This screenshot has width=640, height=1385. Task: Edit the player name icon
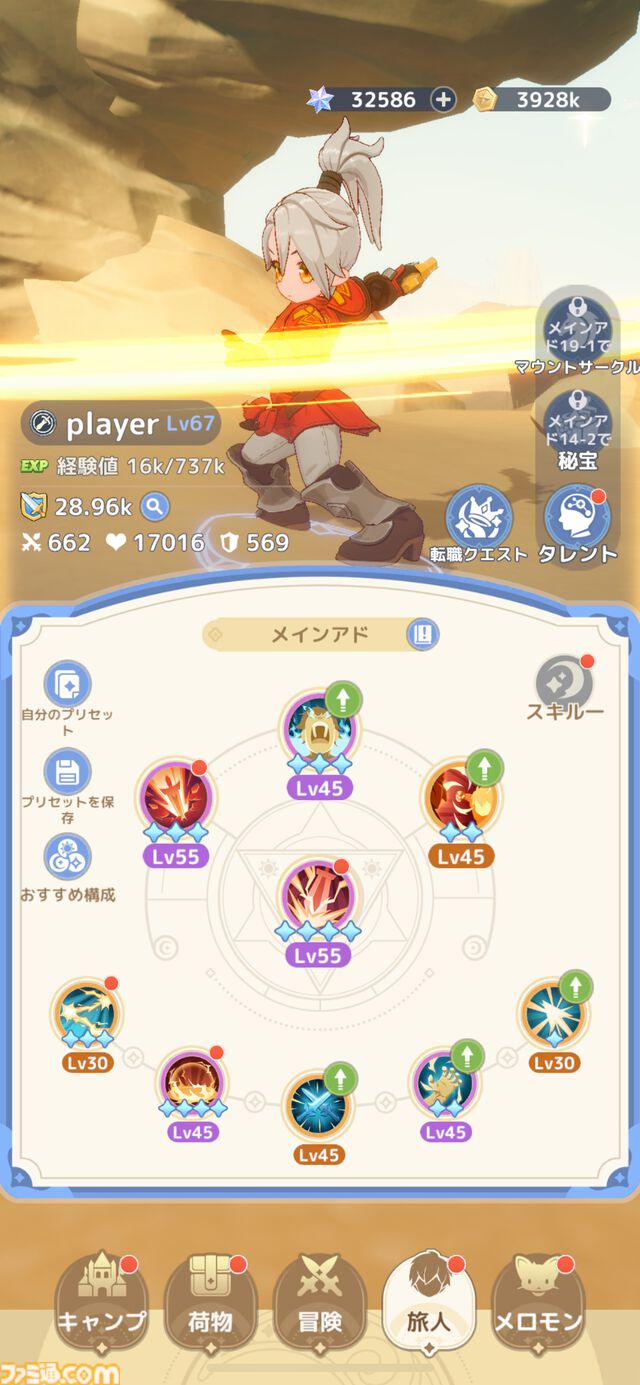point(43,424)
